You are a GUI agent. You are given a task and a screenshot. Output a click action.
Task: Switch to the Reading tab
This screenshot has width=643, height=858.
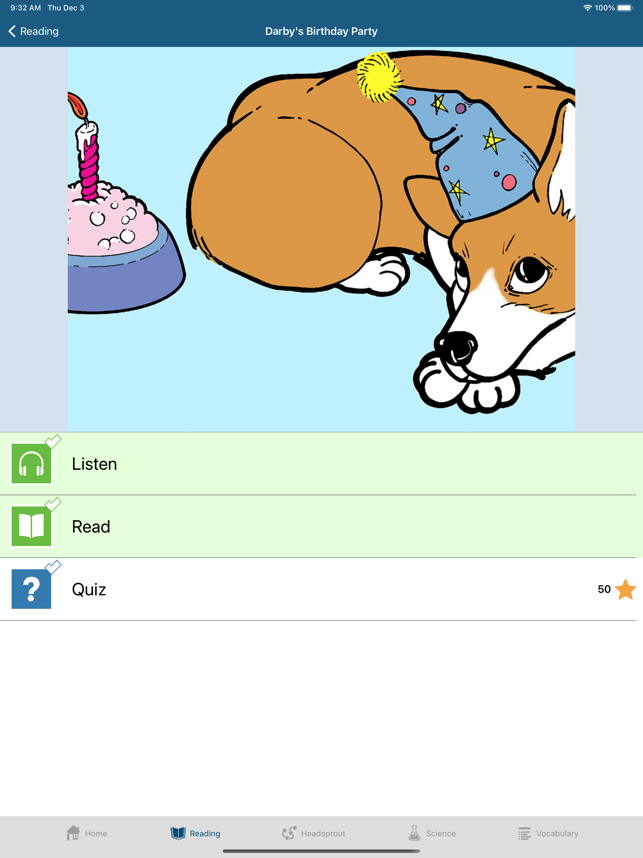point(195,833)
